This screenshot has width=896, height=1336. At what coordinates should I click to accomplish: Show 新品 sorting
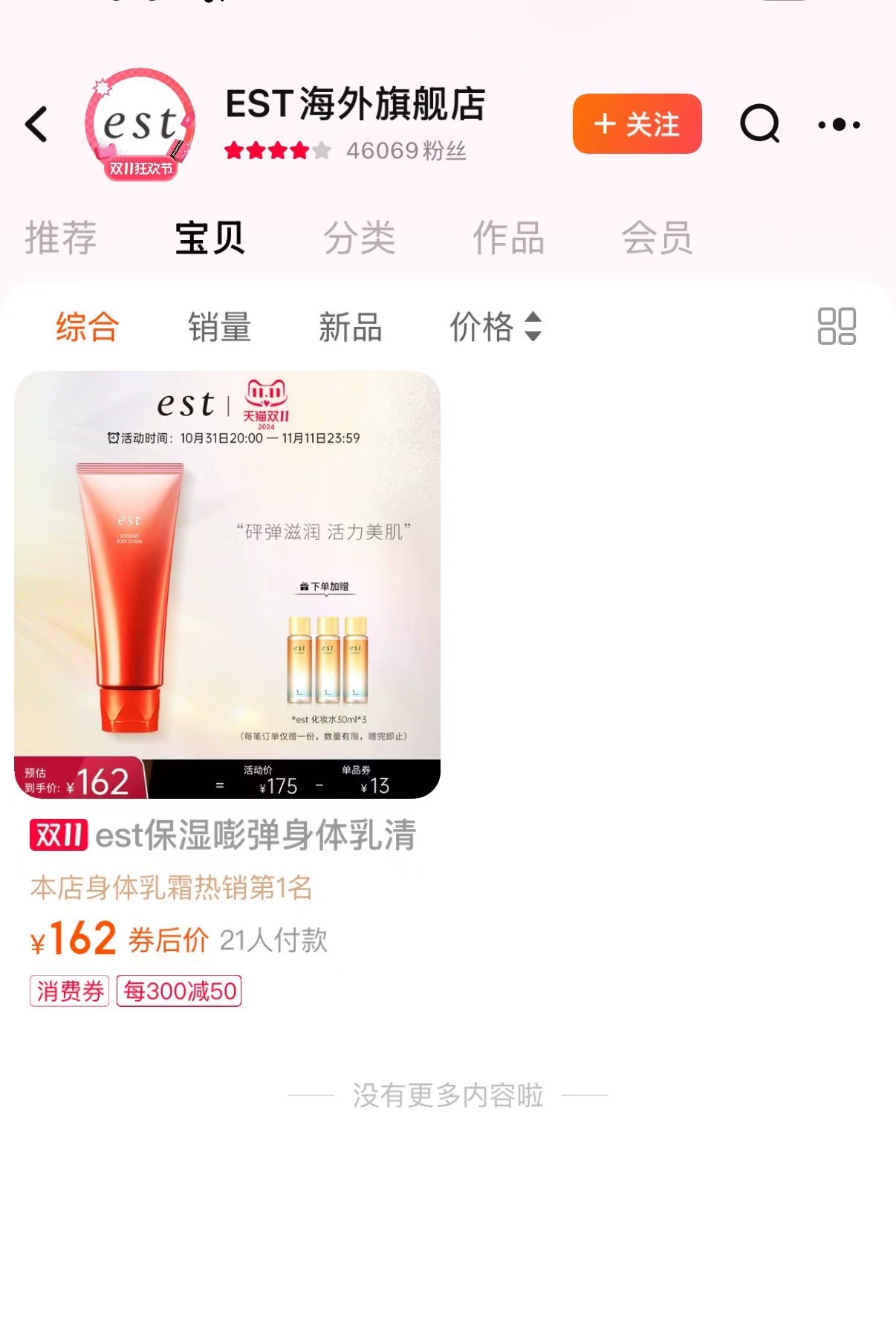pyautogui.click(x=350, y=327)
